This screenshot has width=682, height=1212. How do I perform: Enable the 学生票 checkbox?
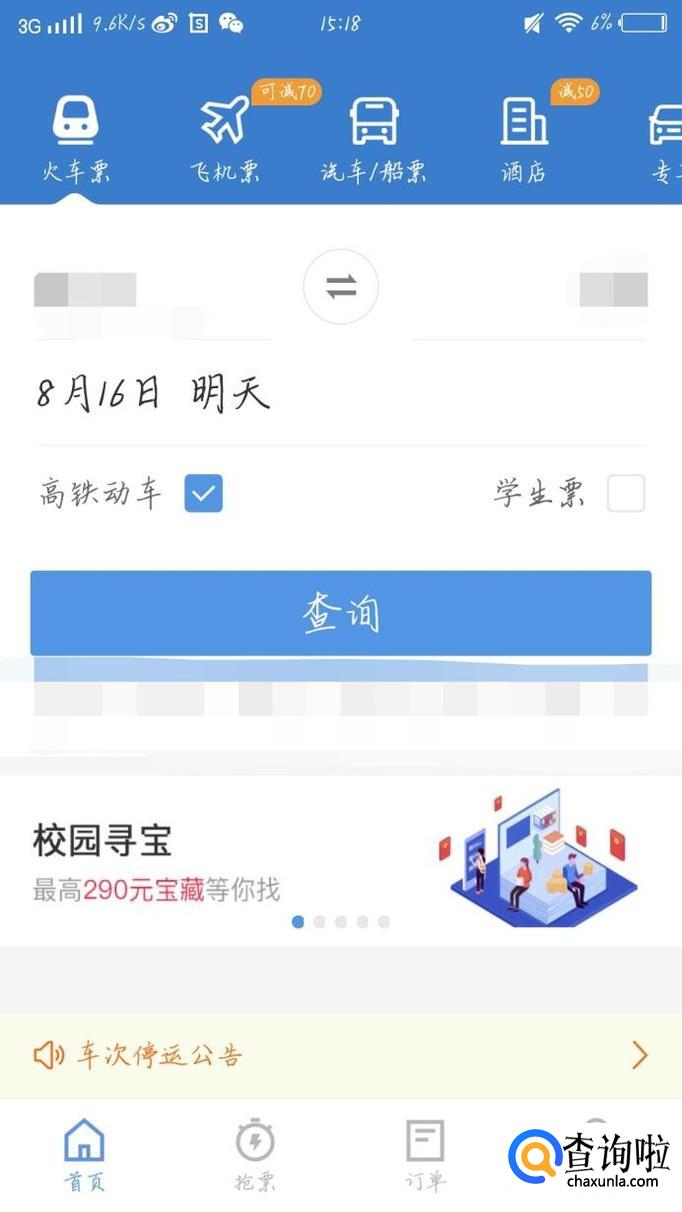pos(626,493)
